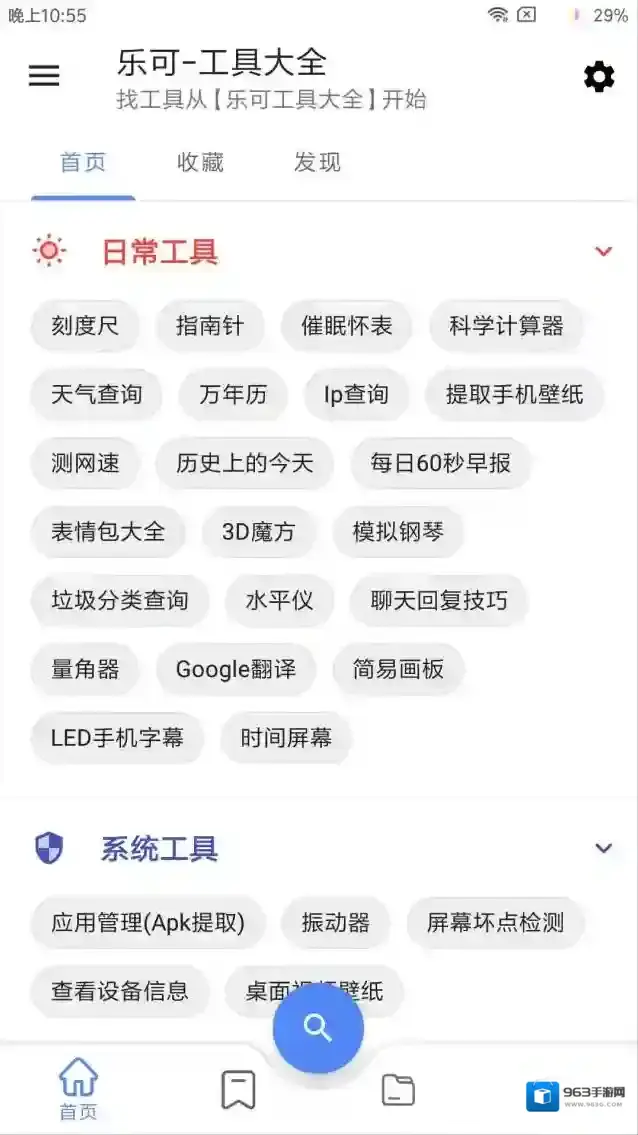The height and width of the screenshot is (1135, 638).
Task: Open 每日60秒早报
Action: point(440,463)
